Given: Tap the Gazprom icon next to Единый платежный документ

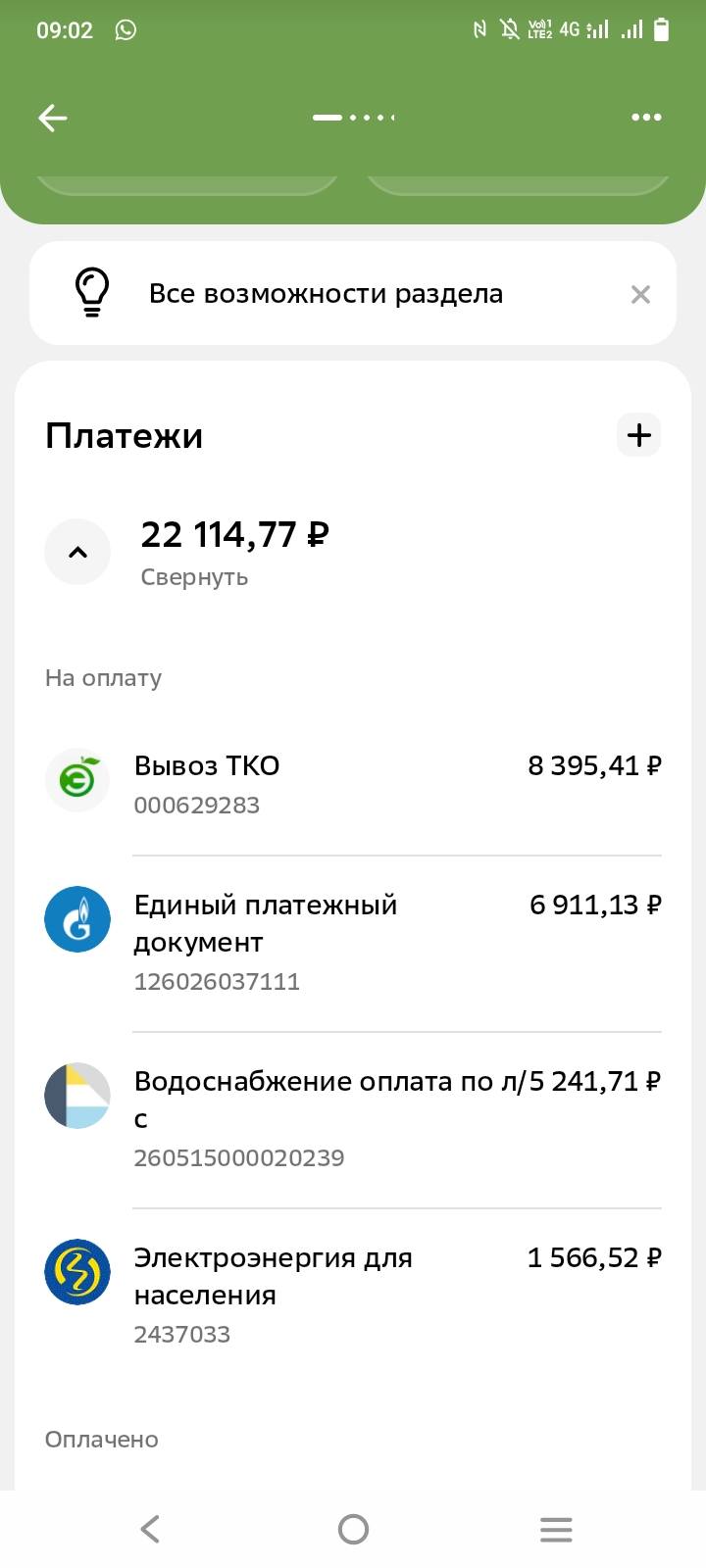Looking at the screenshot, I should (x=77, y=919).
